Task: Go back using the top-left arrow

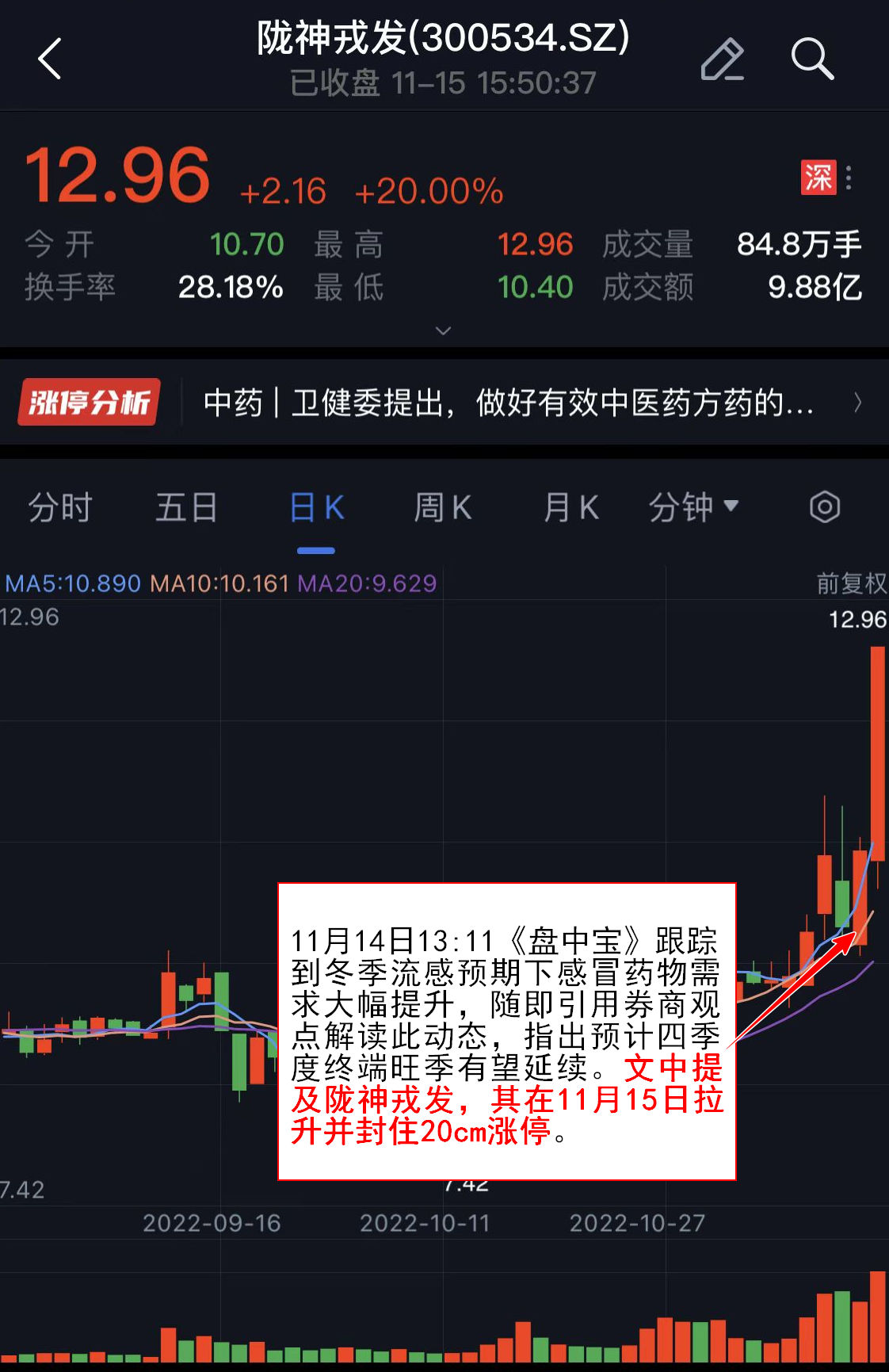Action: point(50,59)
